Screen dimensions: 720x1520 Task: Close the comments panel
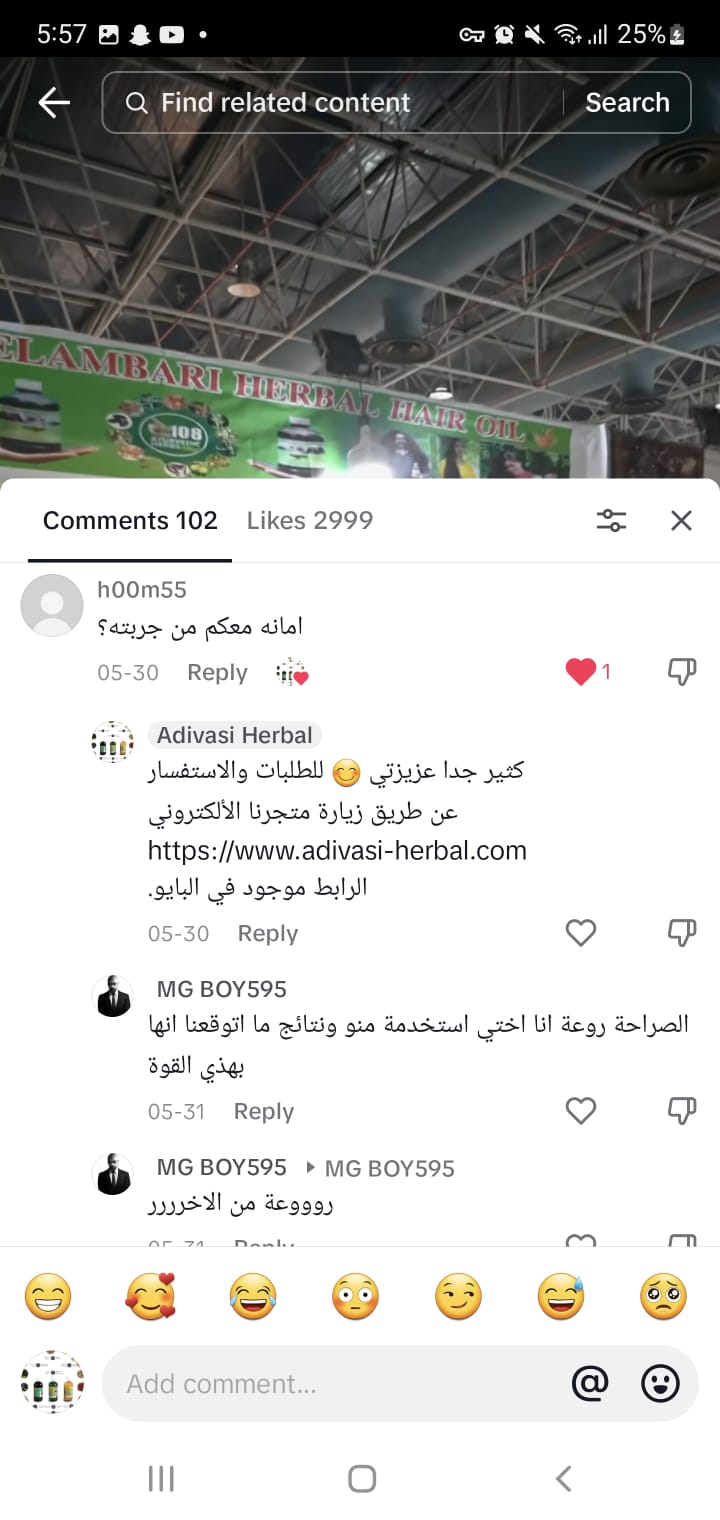tap(681, 520)
